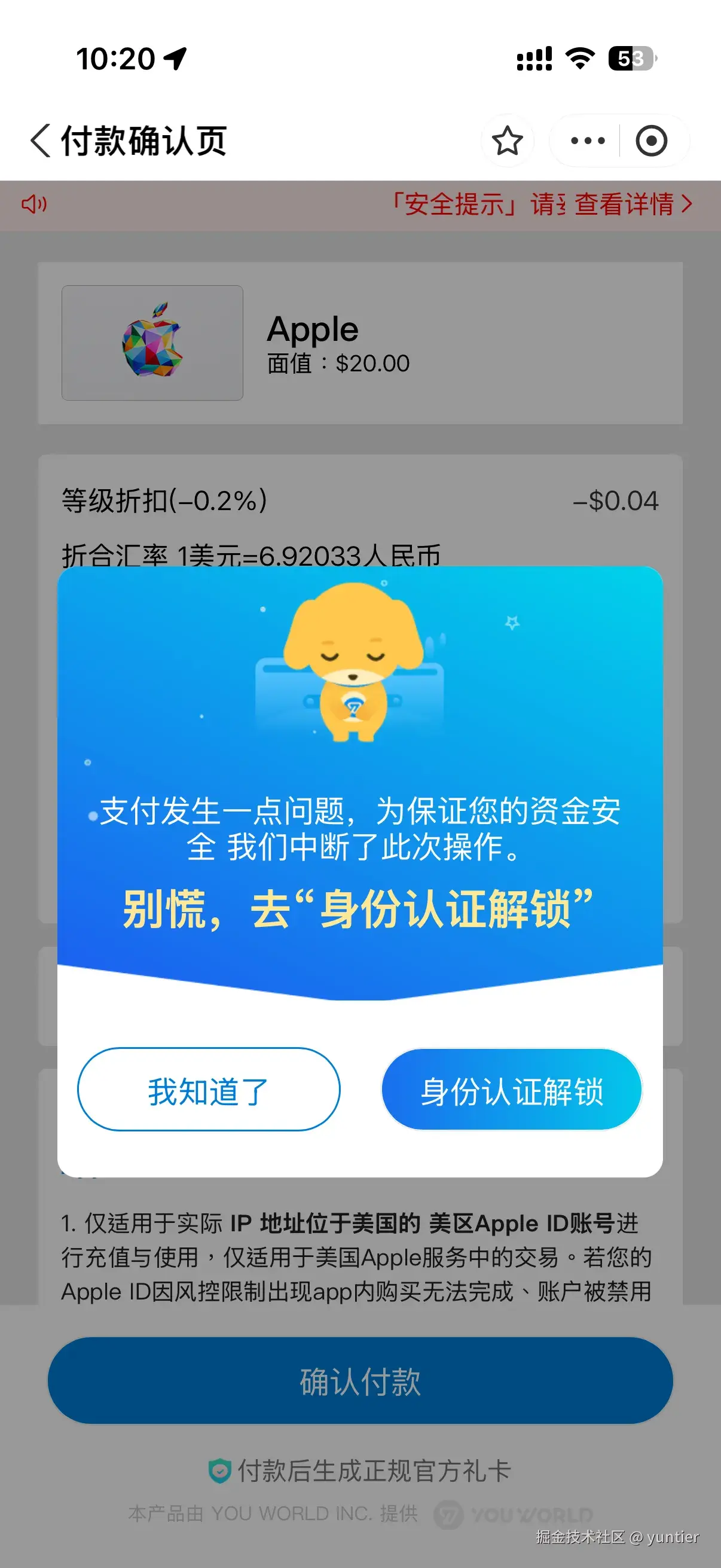Tap 我知道了 to dismiss the dialog
The height and width of the screenshot is (1568, 721).
pyautogui.click(x=208, y=1090)
